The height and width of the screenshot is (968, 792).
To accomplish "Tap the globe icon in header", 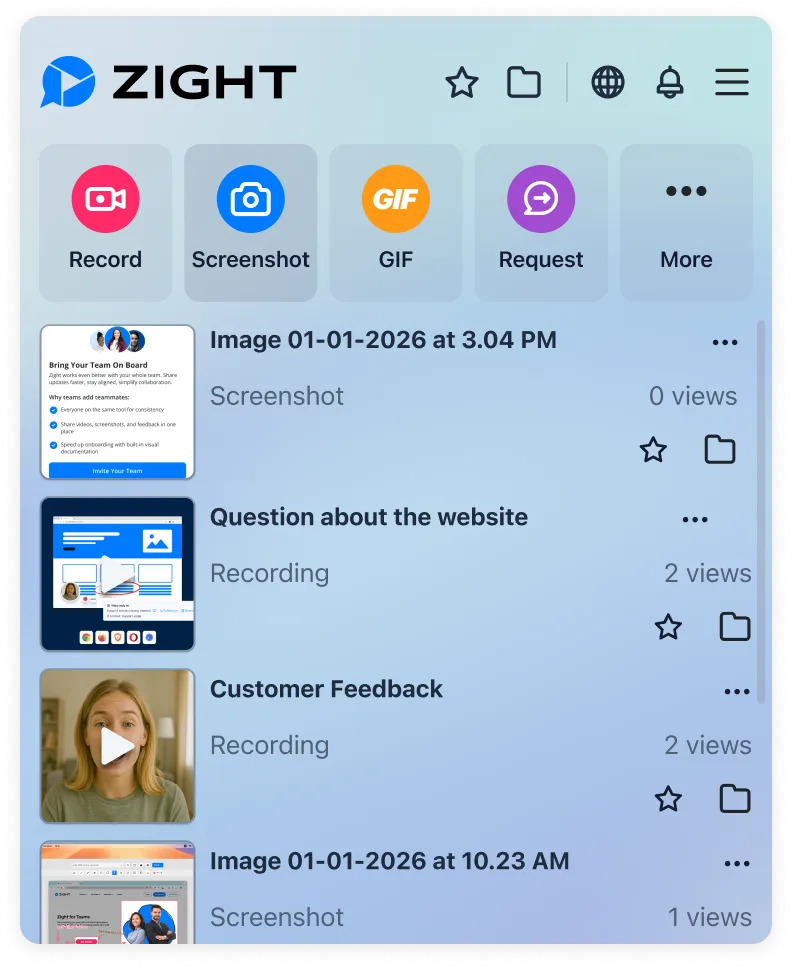I will click(608, 82).
